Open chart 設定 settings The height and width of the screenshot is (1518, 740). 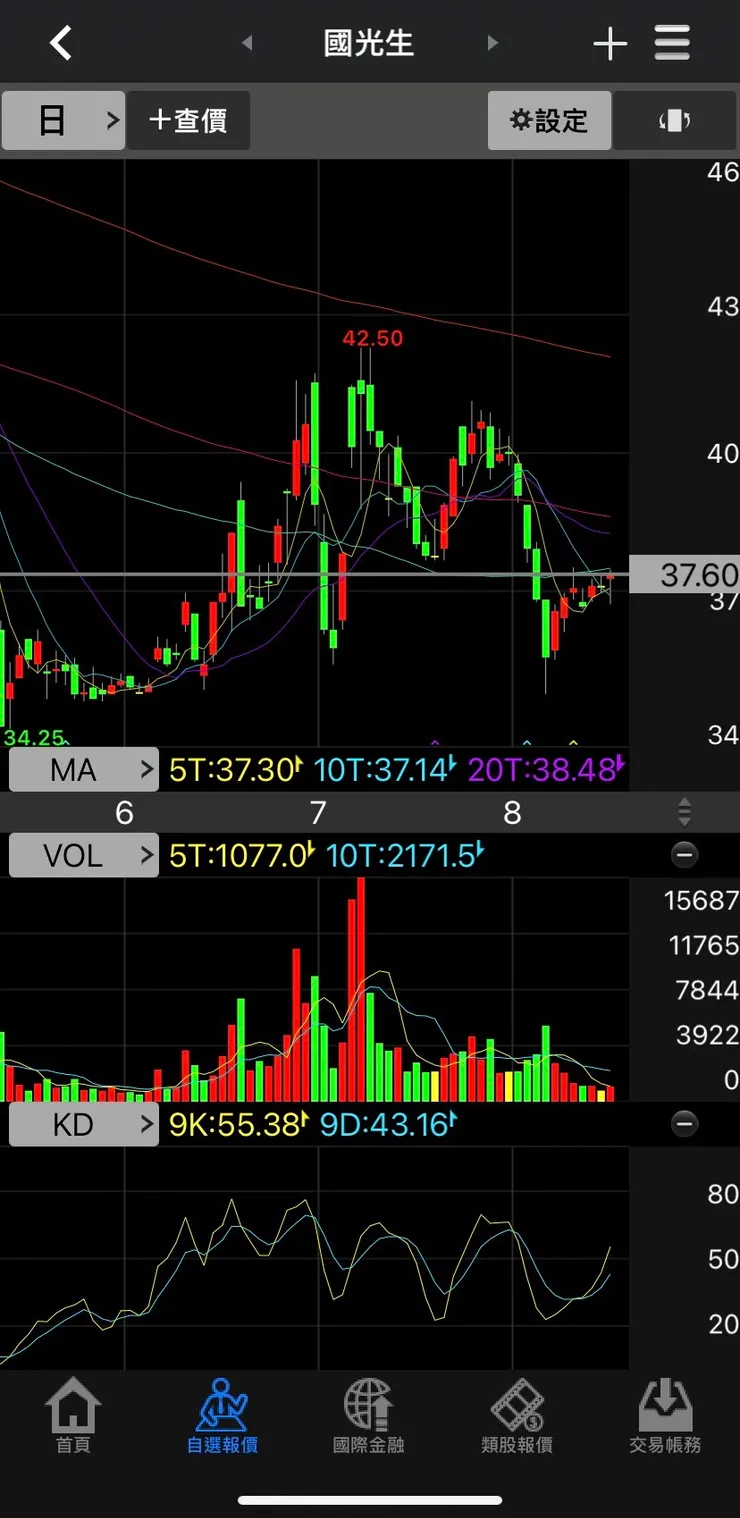coord(549,121)
